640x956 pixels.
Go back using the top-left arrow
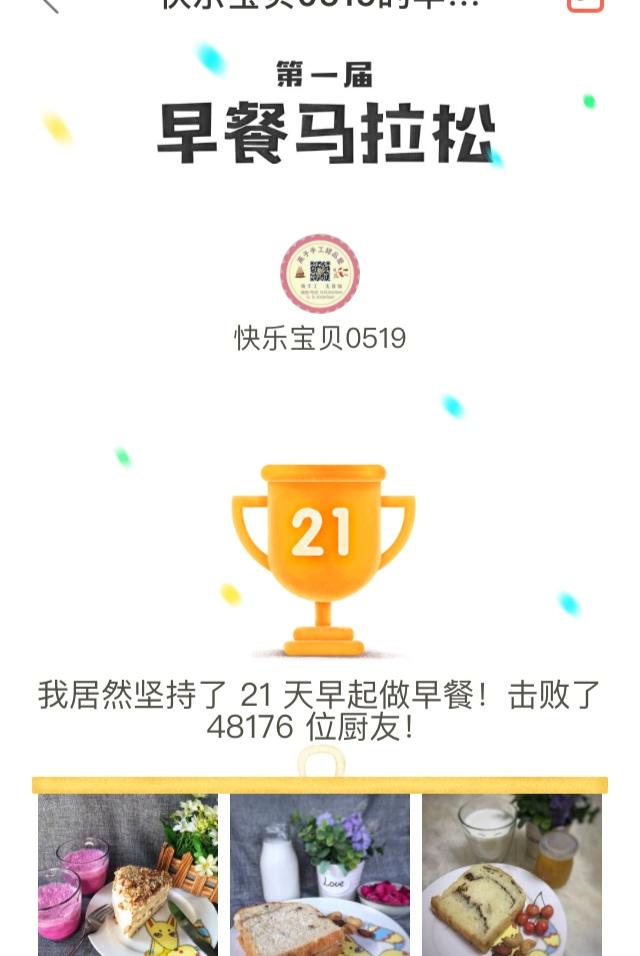point(47,4)
